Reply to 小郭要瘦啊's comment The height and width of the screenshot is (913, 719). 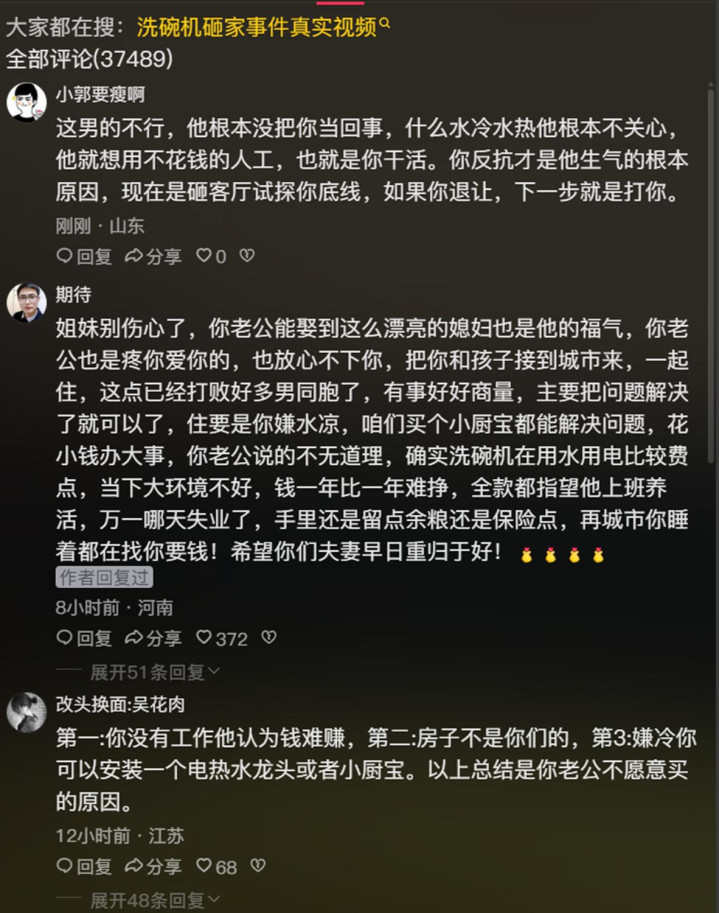coord(84,256)
